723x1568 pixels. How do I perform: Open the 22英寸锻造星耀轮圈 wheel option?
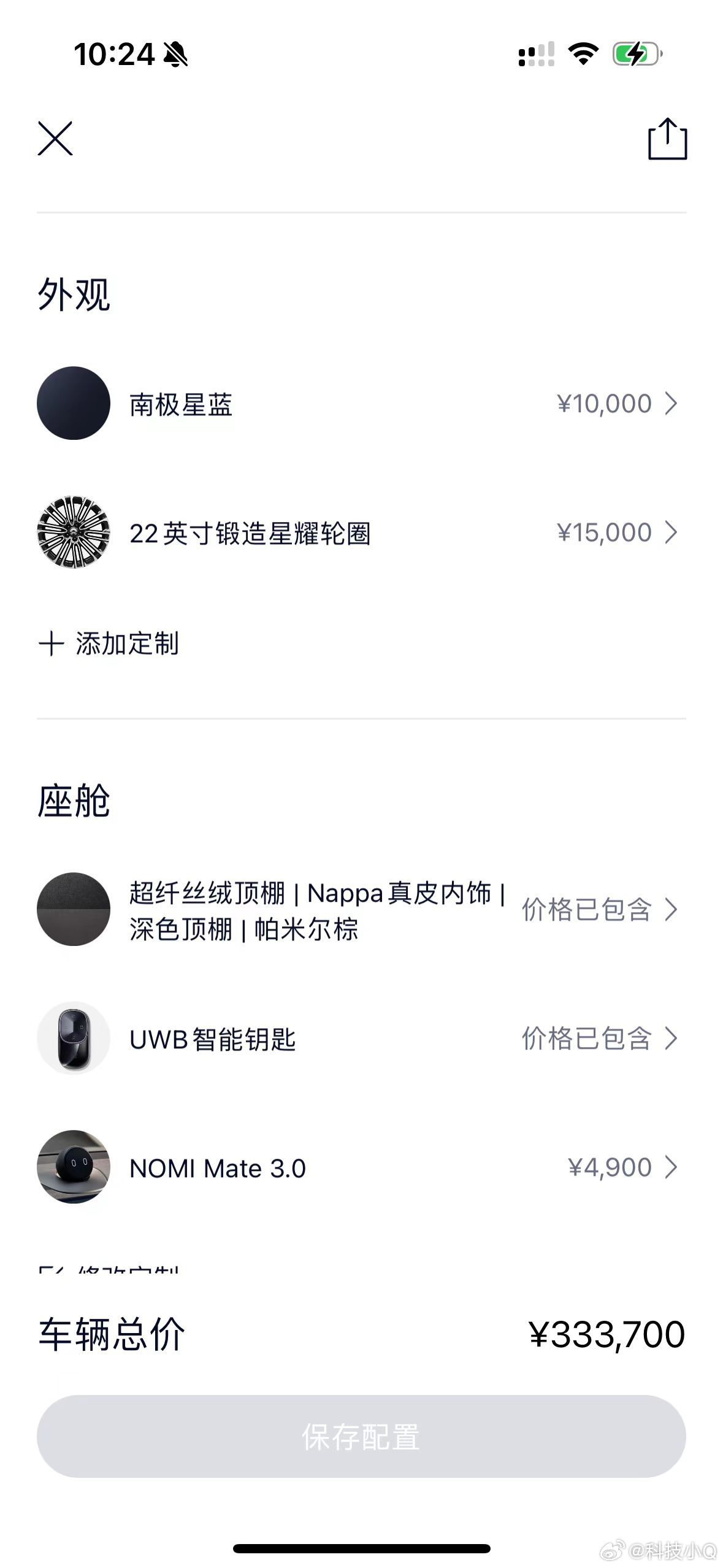tap(361, 532)
